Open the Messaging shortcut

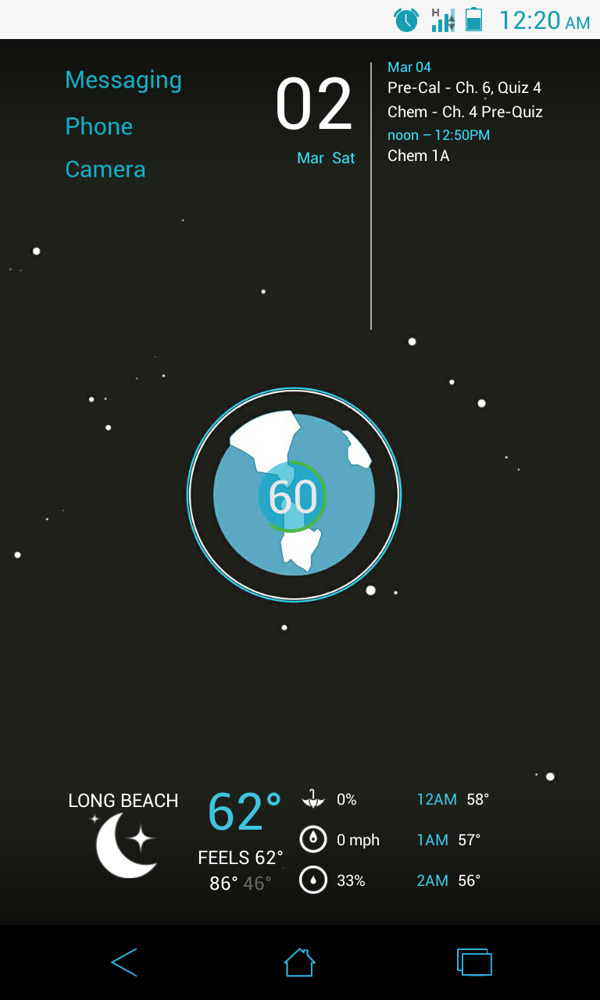tap(123, 80)
